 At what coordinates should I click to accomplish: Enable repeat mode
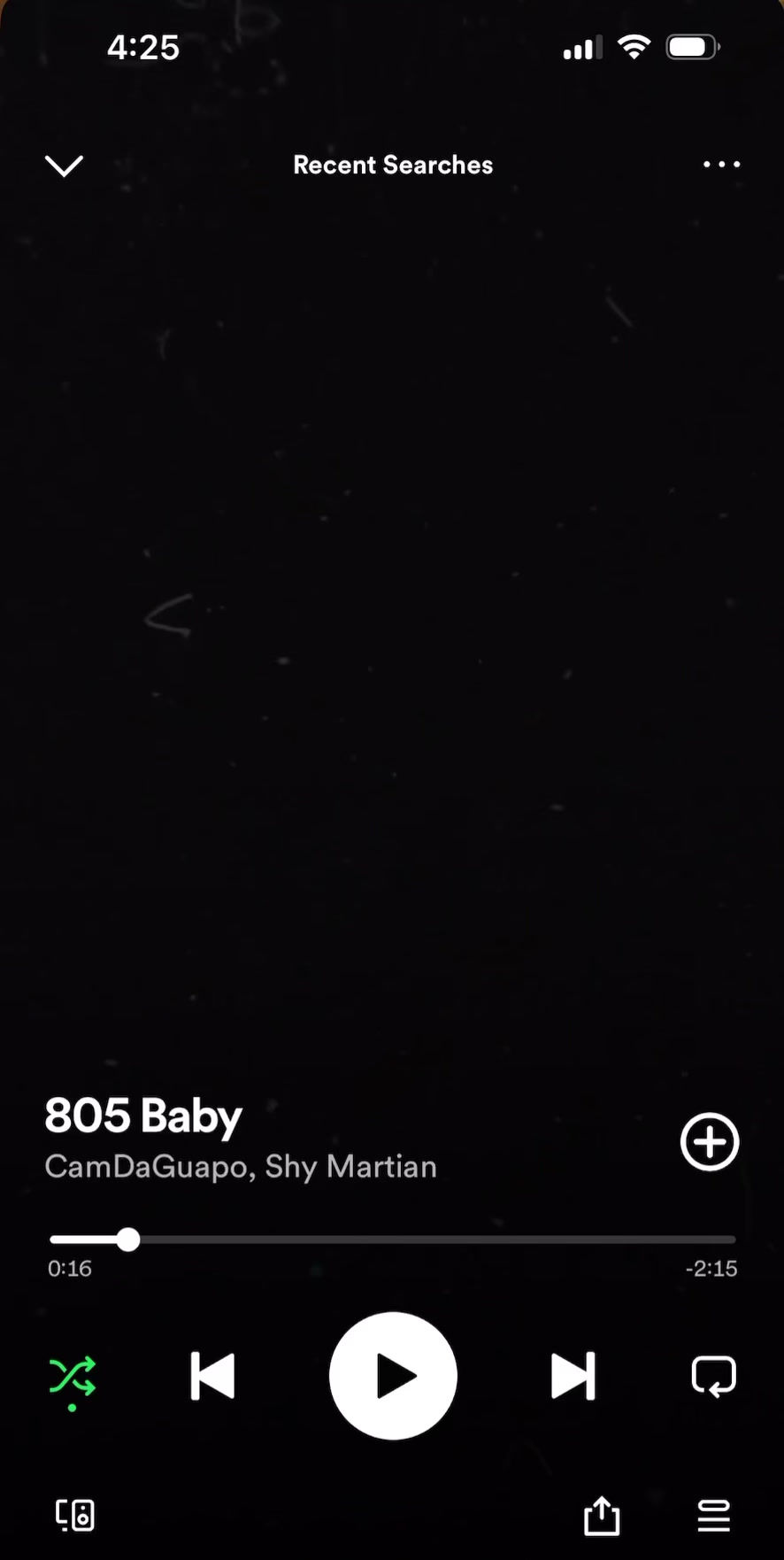pyautogui.click(x=713, y=1376)
